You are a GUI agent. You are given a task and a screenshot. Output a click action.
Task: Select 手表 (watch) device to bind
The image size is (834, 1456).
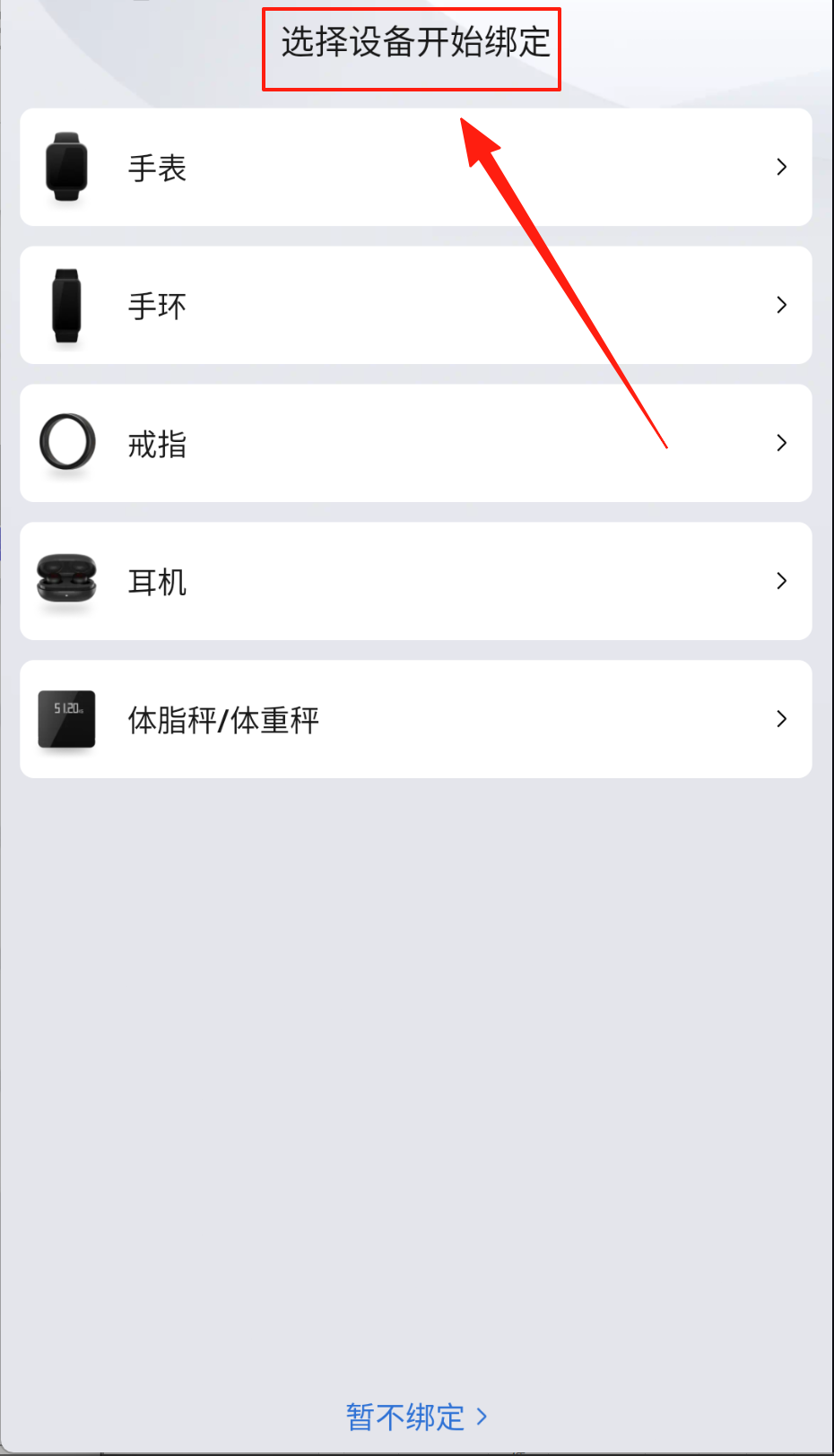(x=415, y=168)
